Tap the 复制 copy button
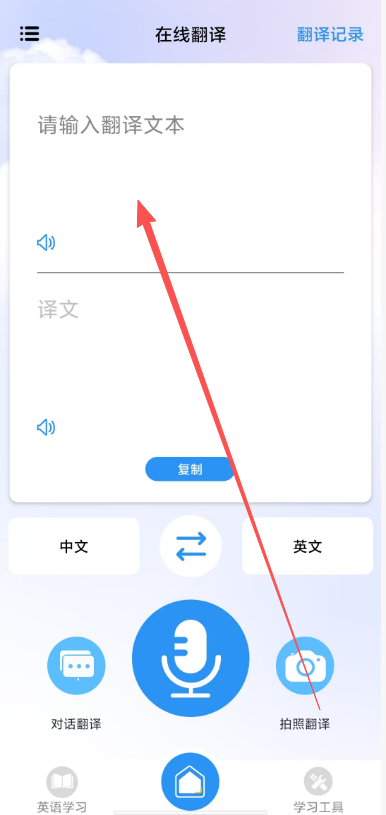386x815 pixels. tap(190, 469)
